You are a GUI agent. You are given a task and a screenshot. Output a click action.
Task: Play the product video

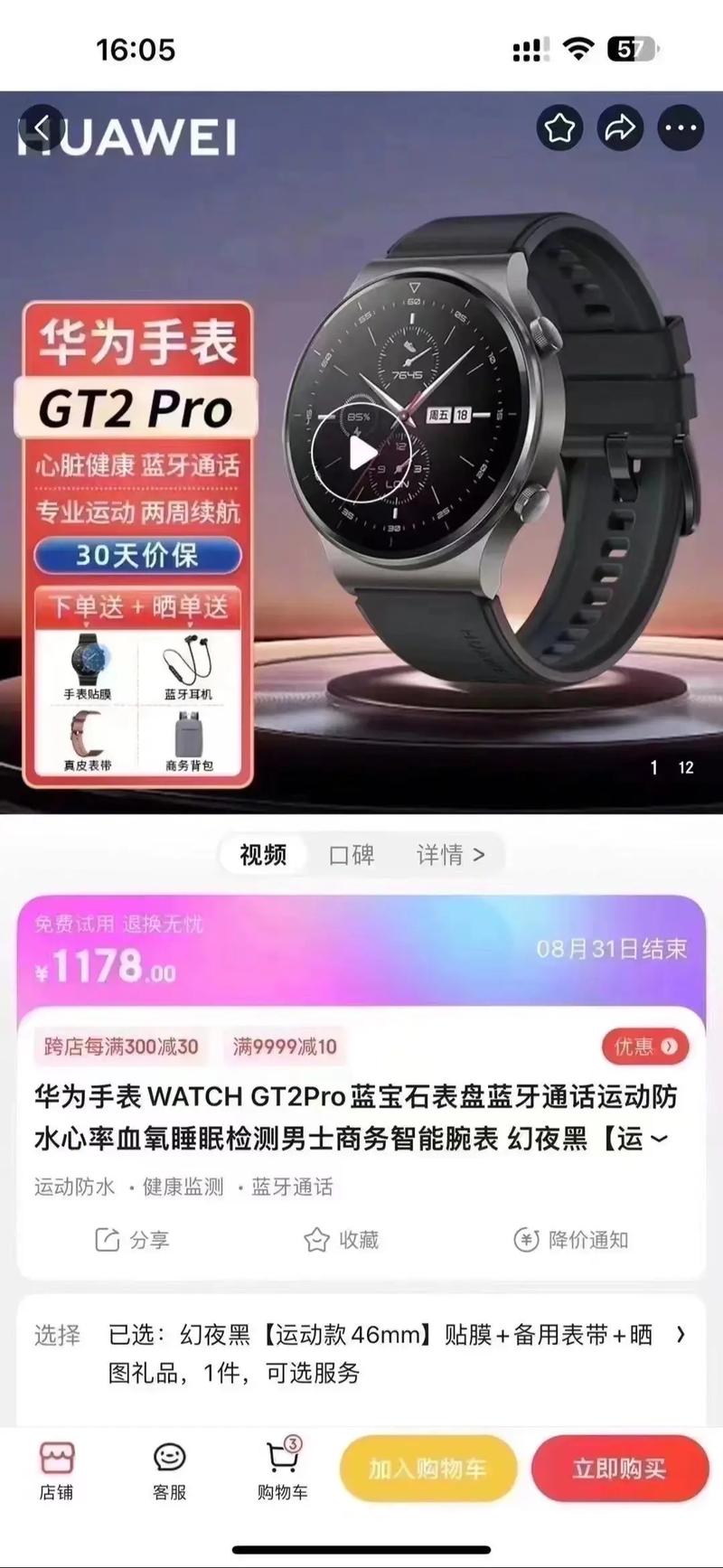361,453
